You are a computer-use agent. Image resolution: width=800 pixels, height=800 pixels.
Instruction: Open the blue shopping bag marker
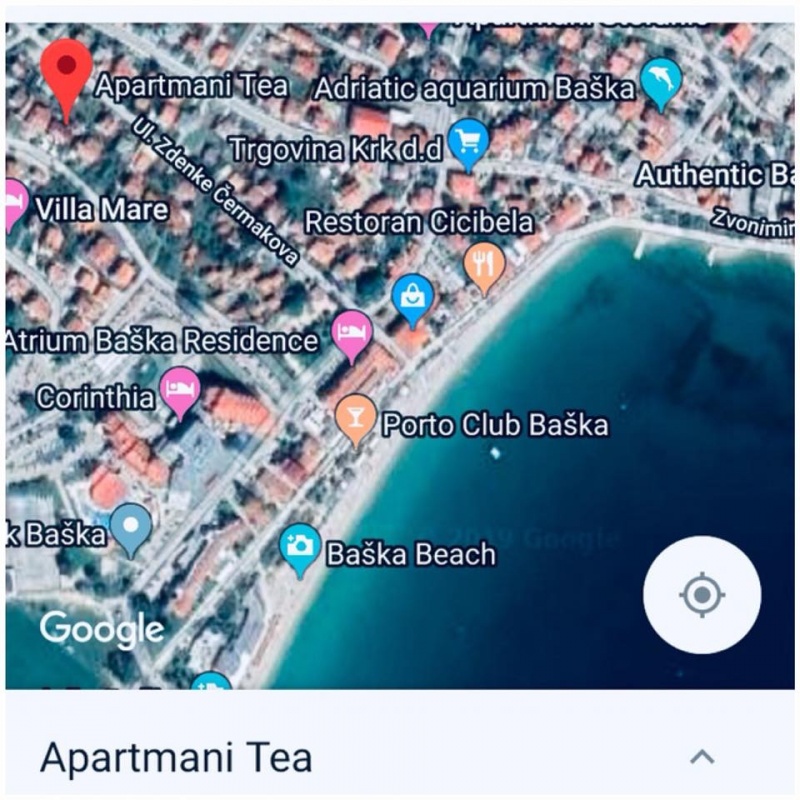[412, 296]
